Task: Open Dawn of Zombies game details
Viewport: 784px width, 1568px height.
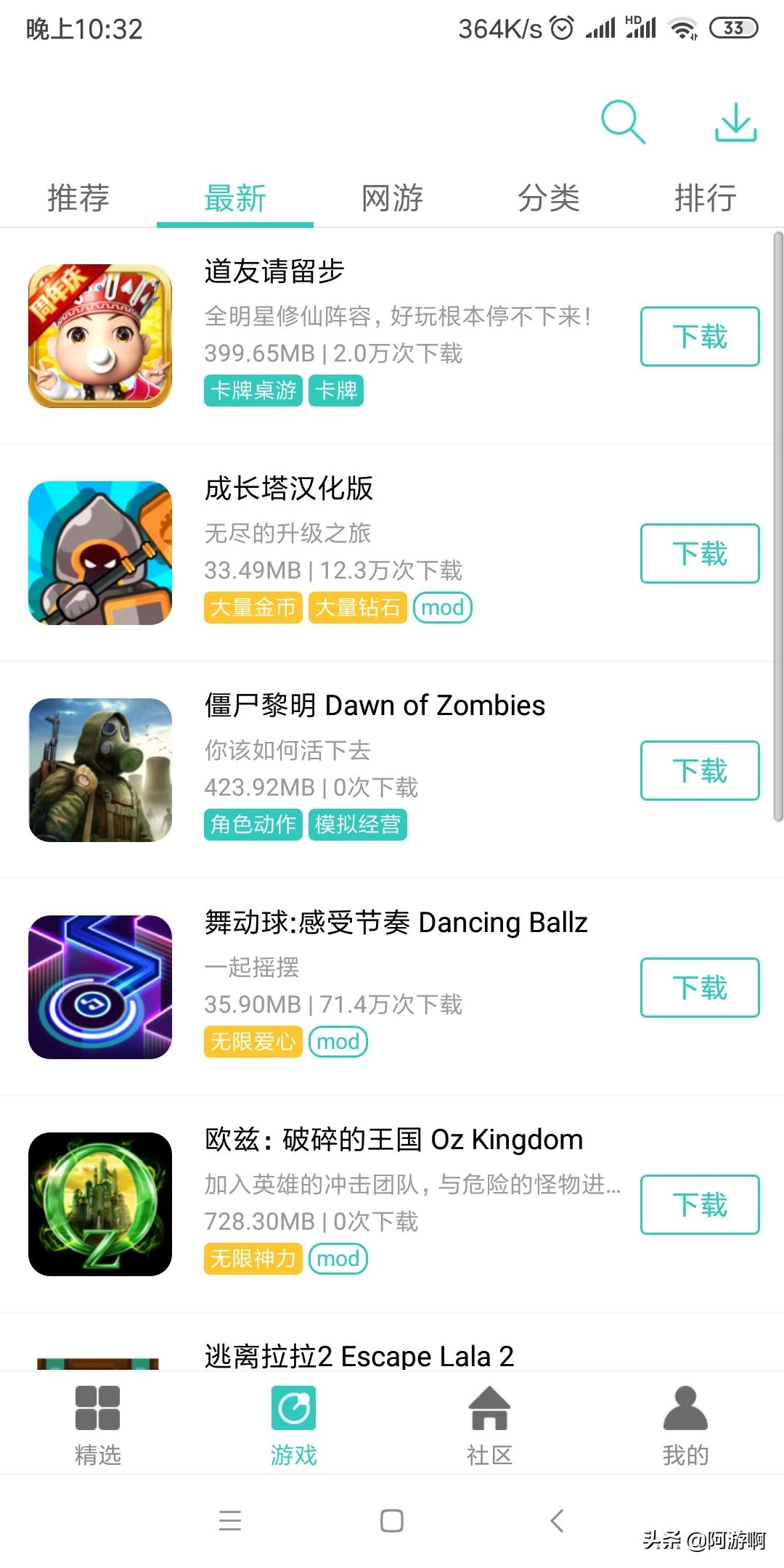Action: click(375, 706)
